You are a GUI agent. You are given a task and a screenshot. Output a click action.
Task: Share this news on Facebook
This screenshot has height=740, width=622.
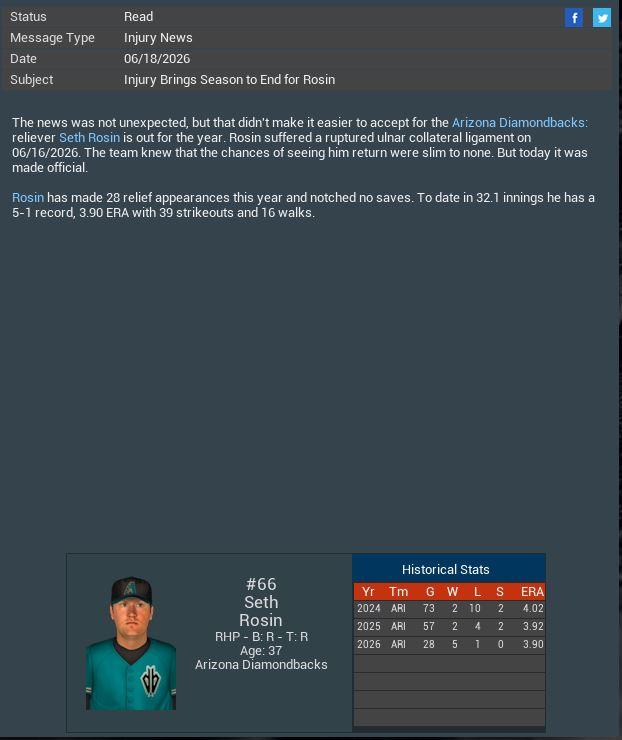(574, 18)
